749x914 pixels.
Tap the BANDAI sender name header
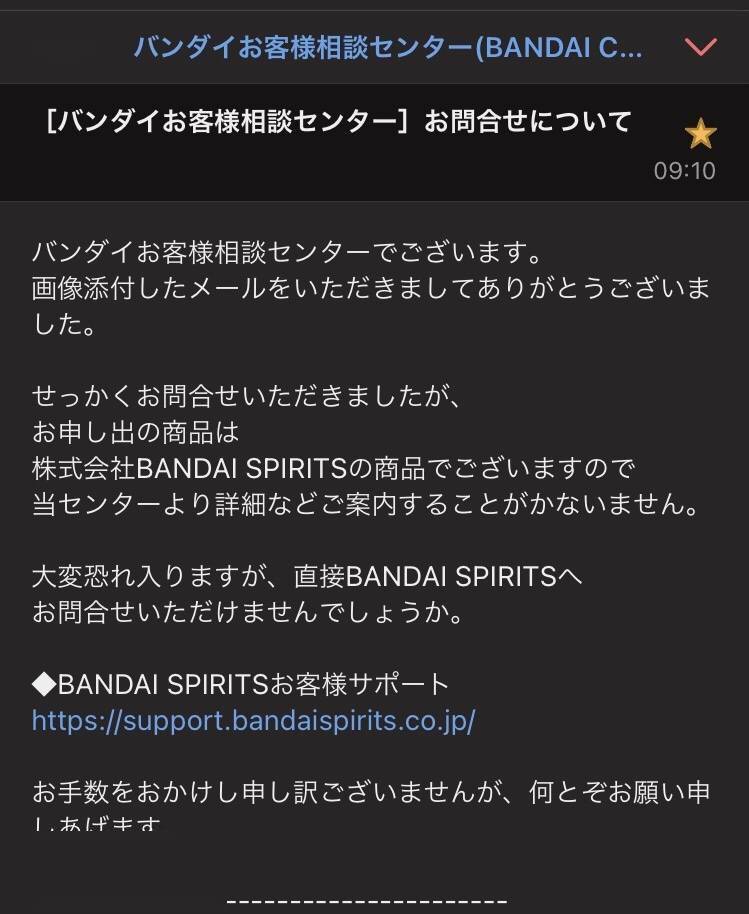point(388,47)
